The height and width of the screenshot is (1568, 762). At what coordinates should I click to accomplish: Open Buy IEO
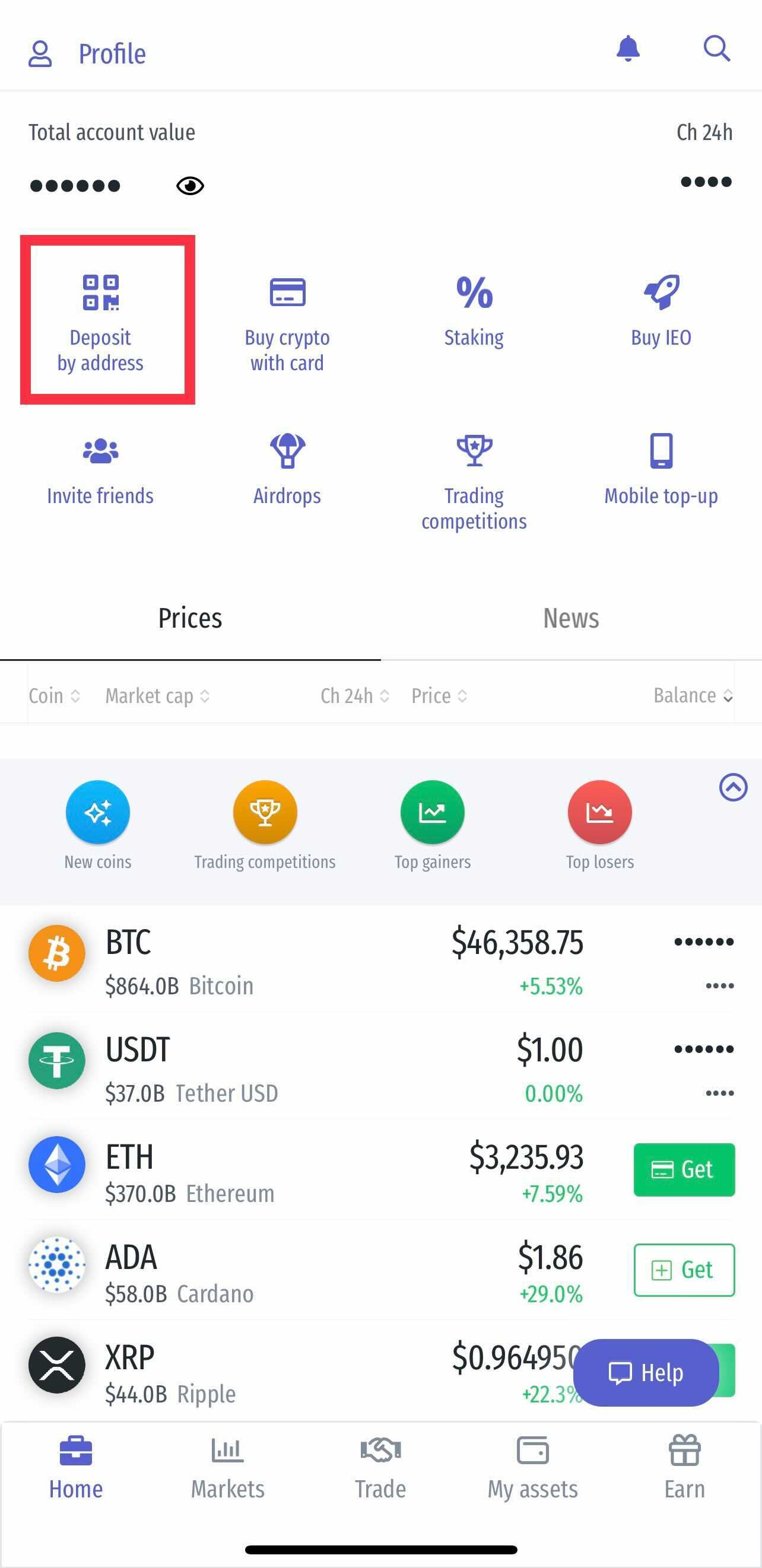pos(661,311)
